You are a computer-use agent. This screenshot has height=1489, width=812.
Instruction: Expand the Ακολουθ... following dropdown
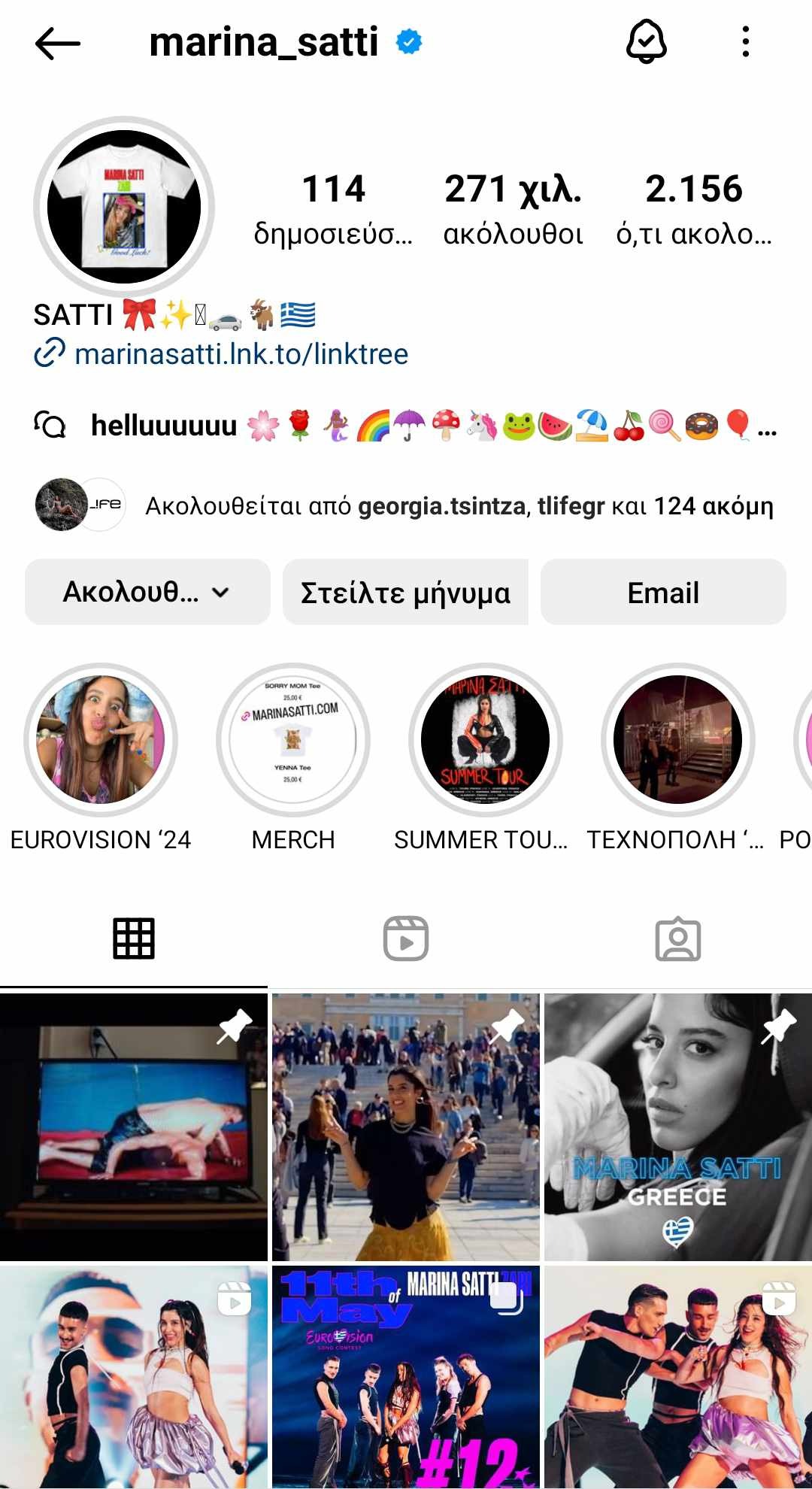point(147,592)
